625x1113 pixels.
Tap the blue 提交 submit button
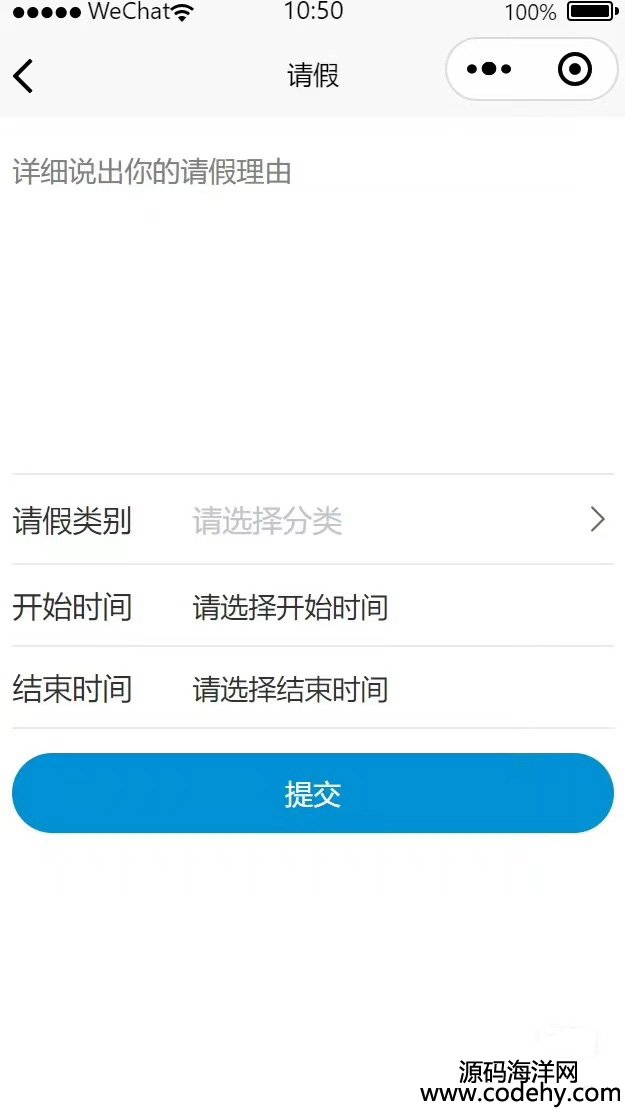coord(312,794)
